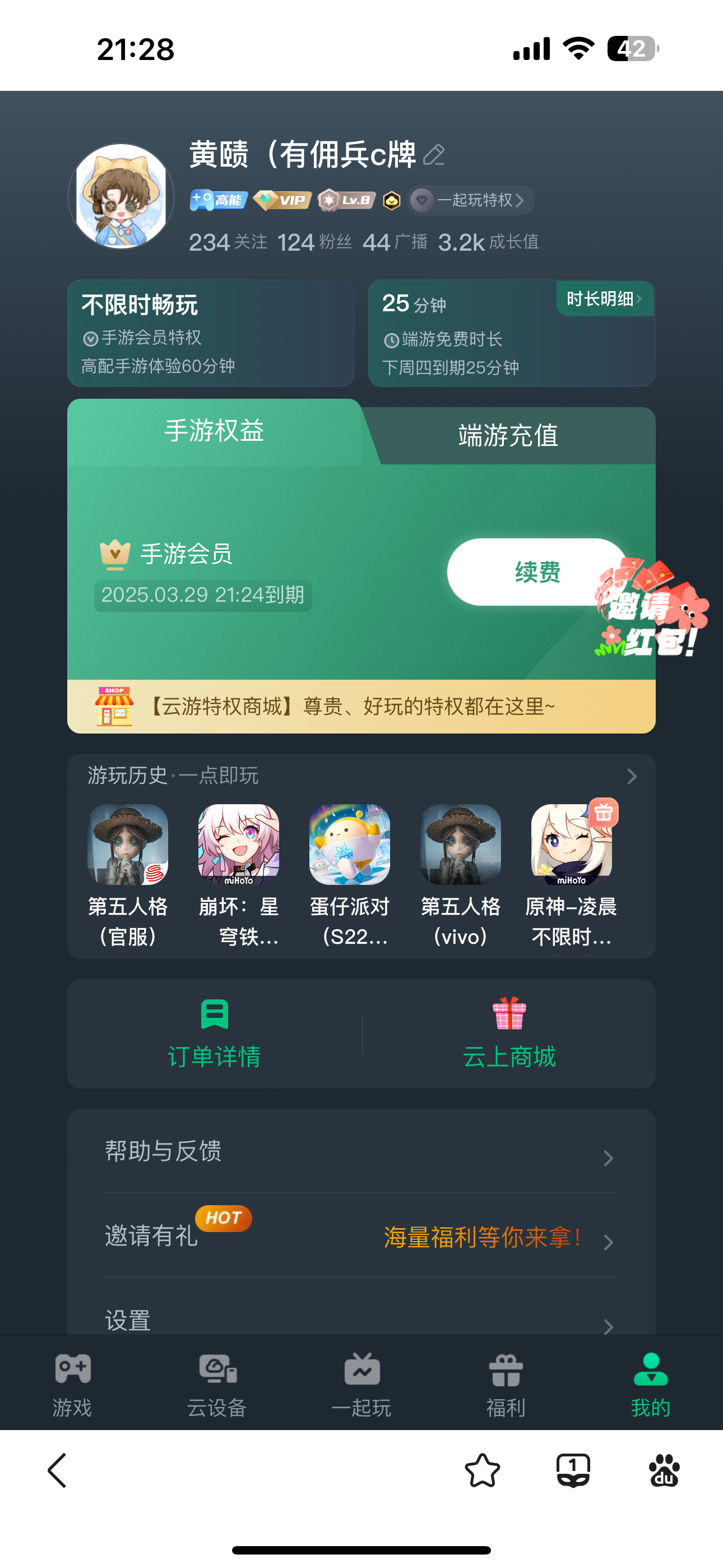723x1568 pixels.
Task: Open 云上商城
Action: point(509,1034)
